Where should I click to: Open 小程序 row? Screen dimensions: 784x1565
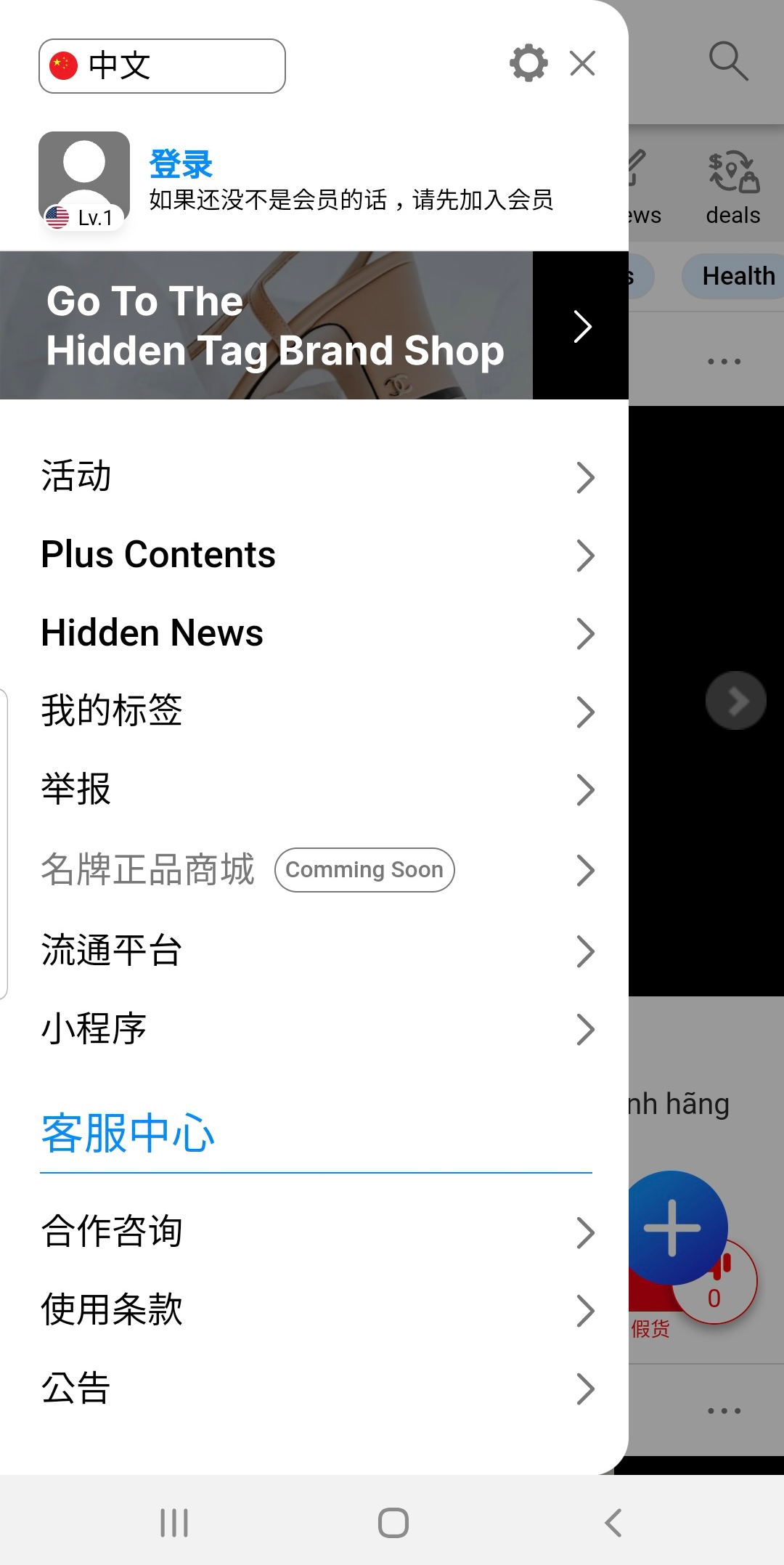point(317,1029)
